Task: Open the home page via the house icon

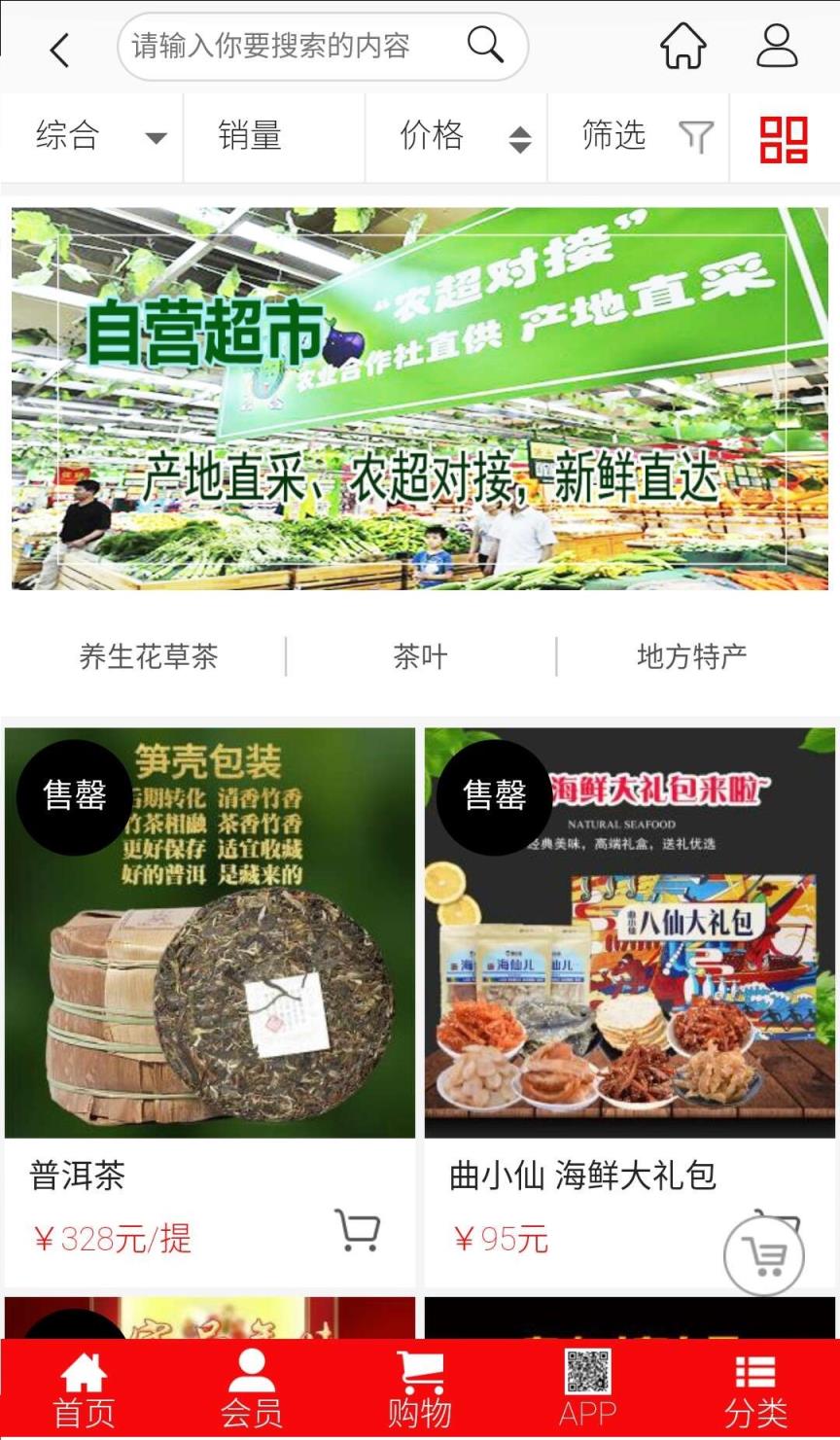Action: (x=682, y=45)
